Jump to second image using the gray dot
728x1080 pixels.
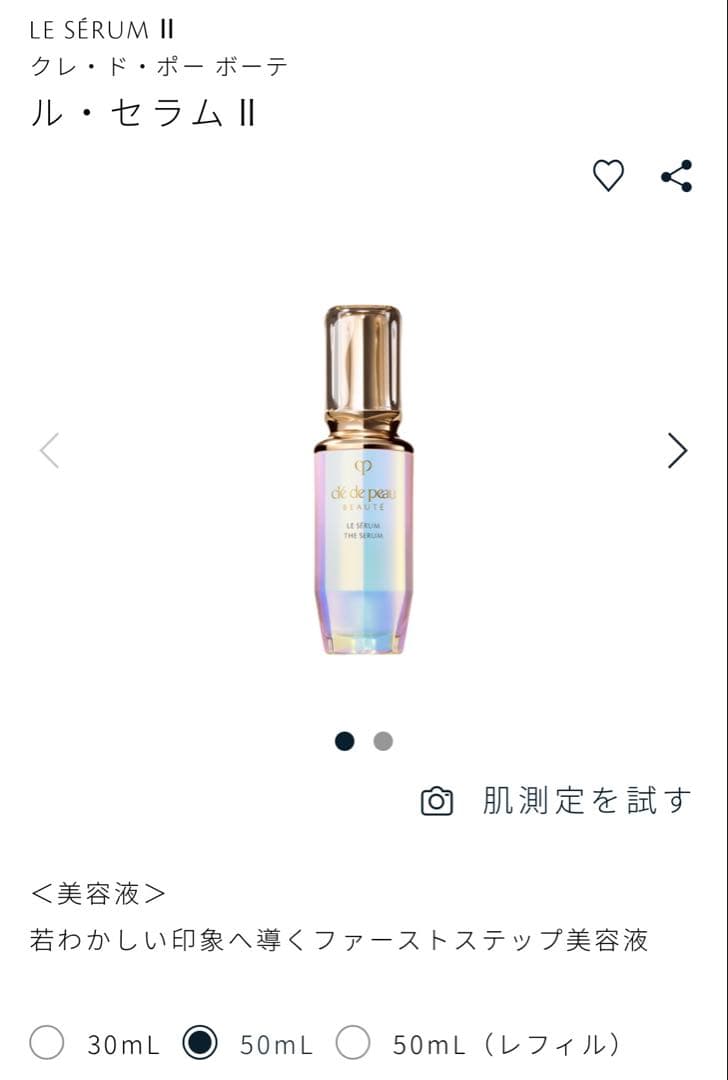[x=384, y=743]
